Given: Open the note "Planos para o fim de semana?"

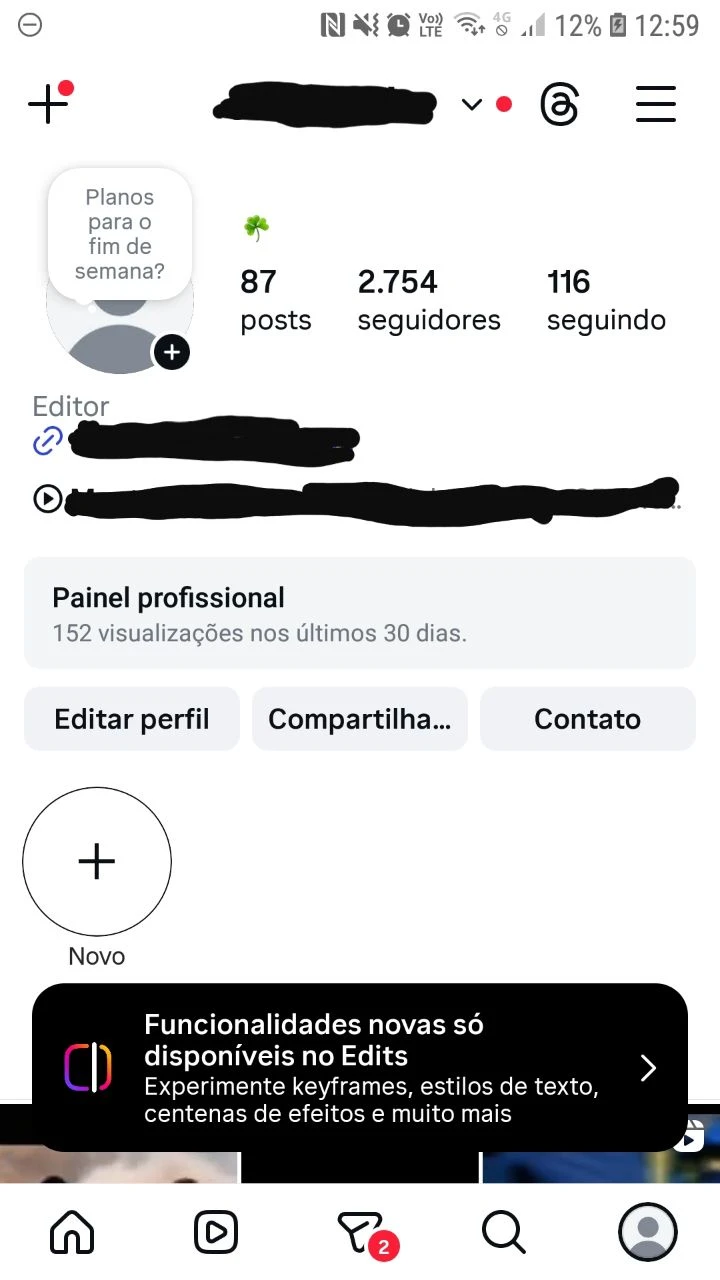Looking at the screenshot, I should 120,234.
